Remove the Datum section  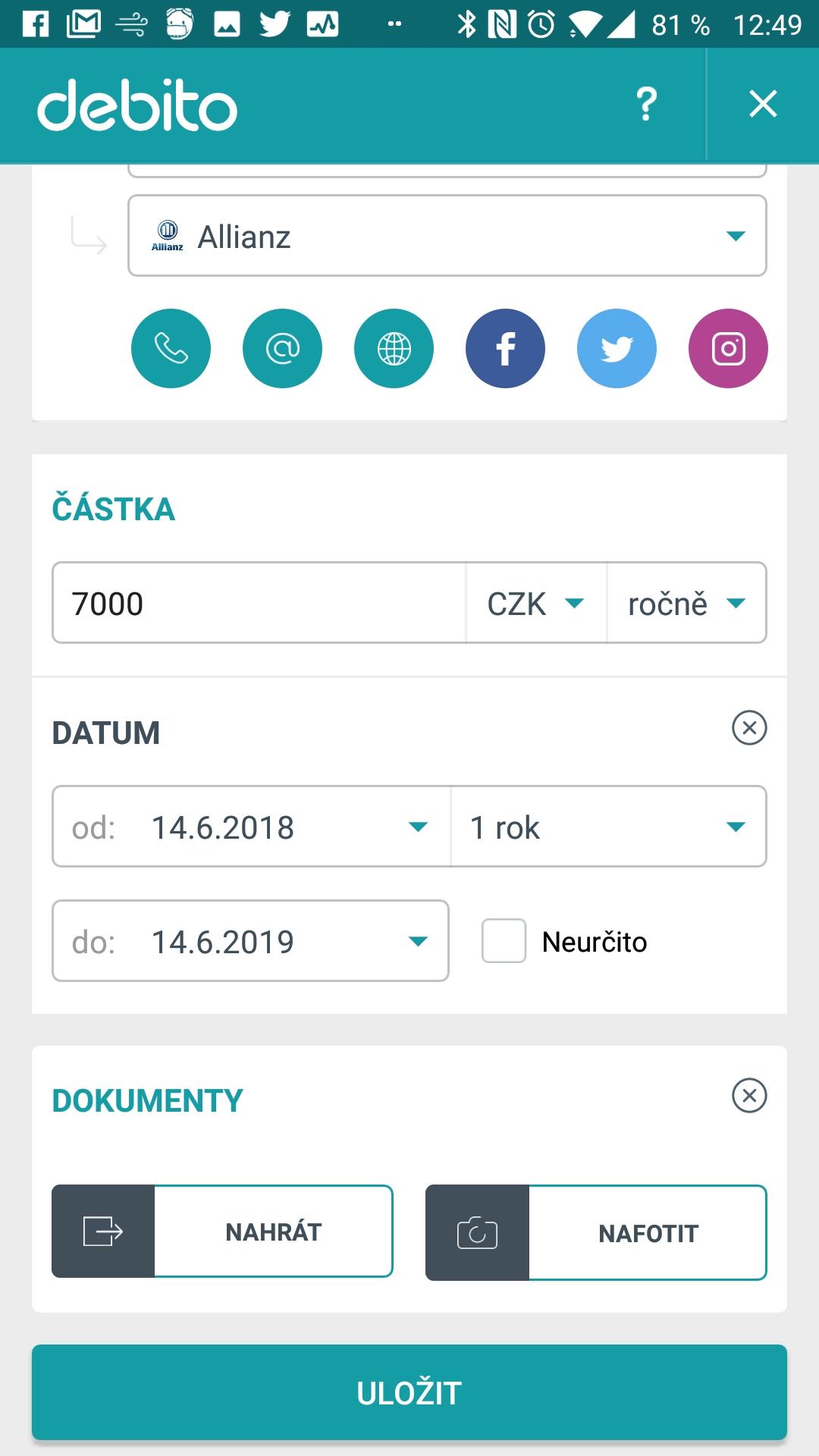pos(749,728)
